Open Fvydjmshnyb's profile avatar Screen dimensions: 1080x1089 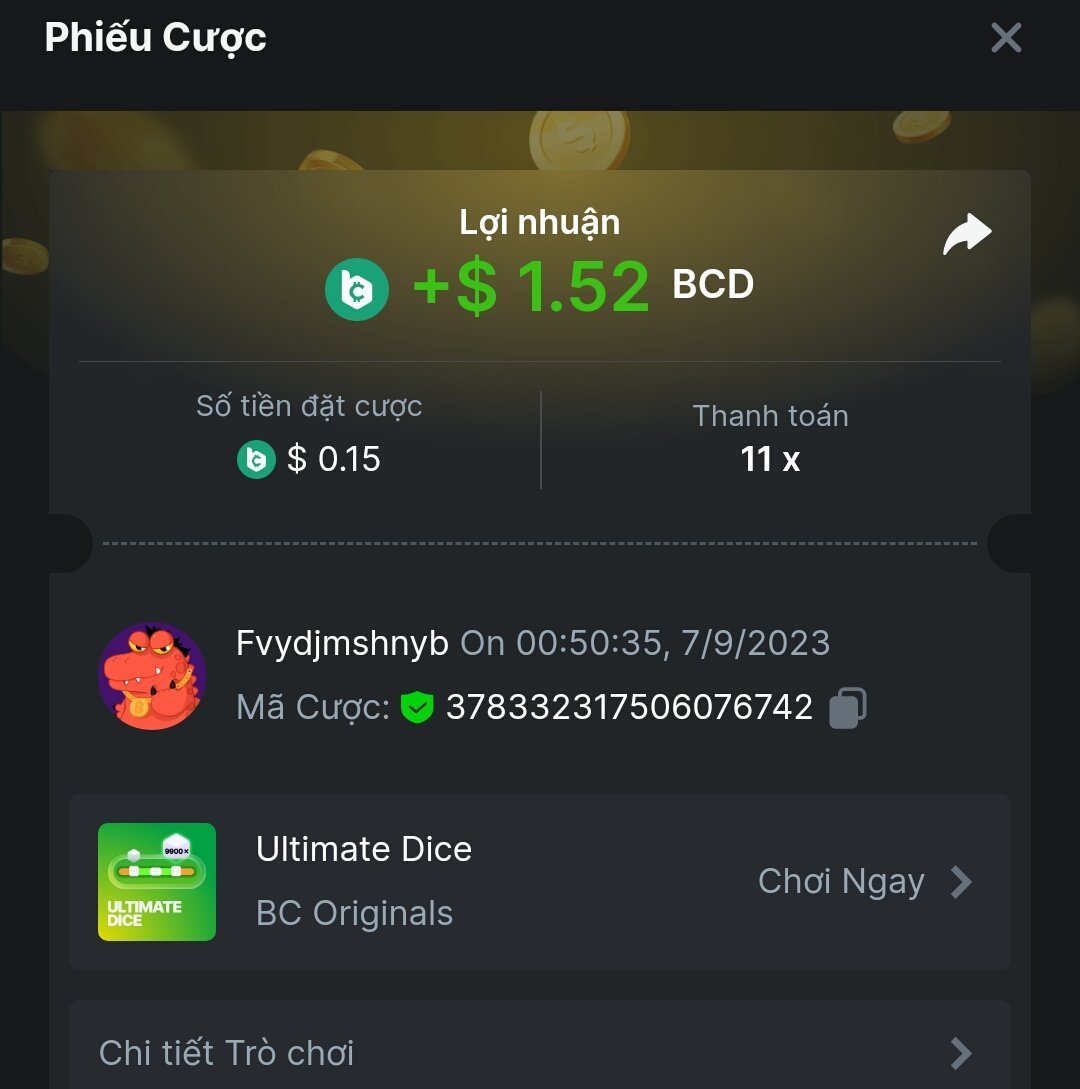pos(152,676)
